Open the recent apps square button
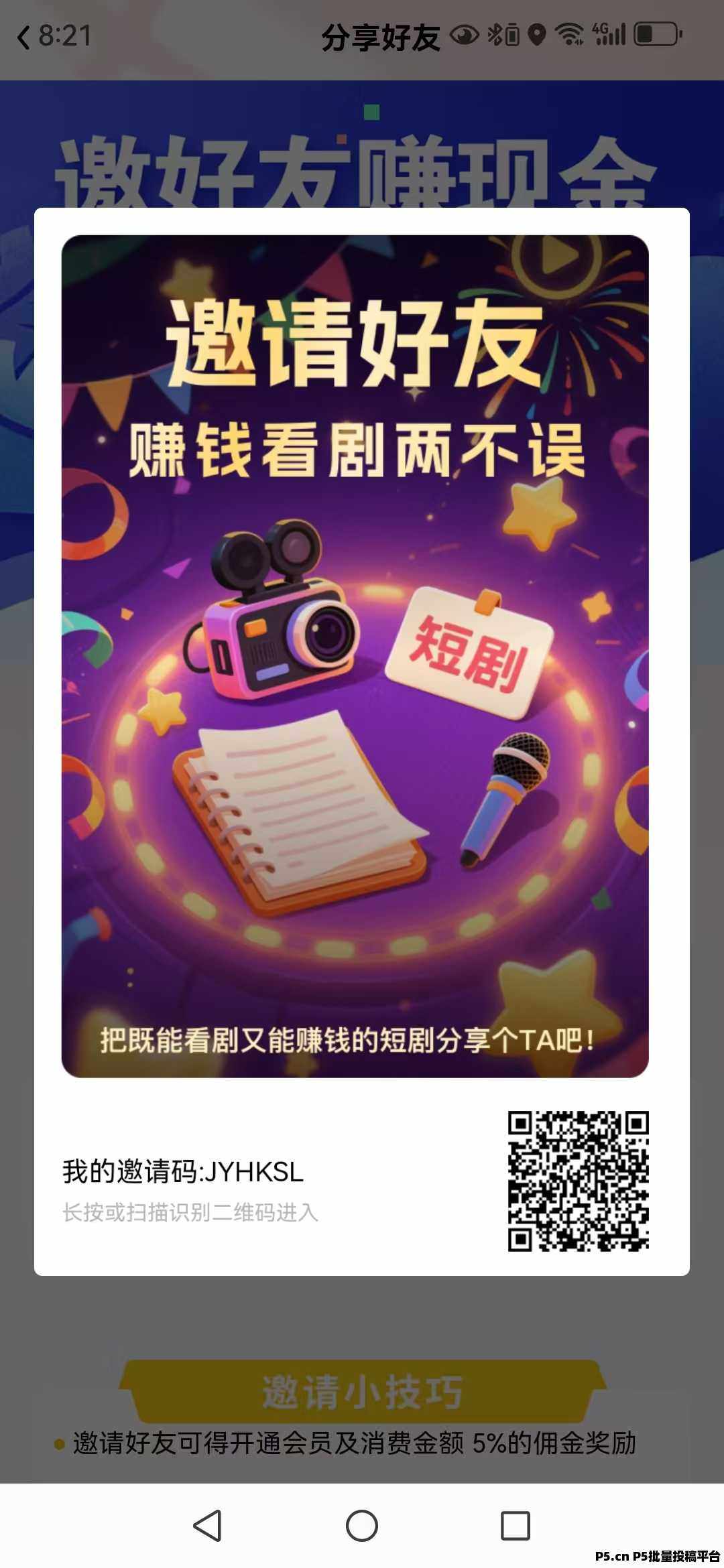This screenshot has width=724, height=1568. pos(516,1526)
